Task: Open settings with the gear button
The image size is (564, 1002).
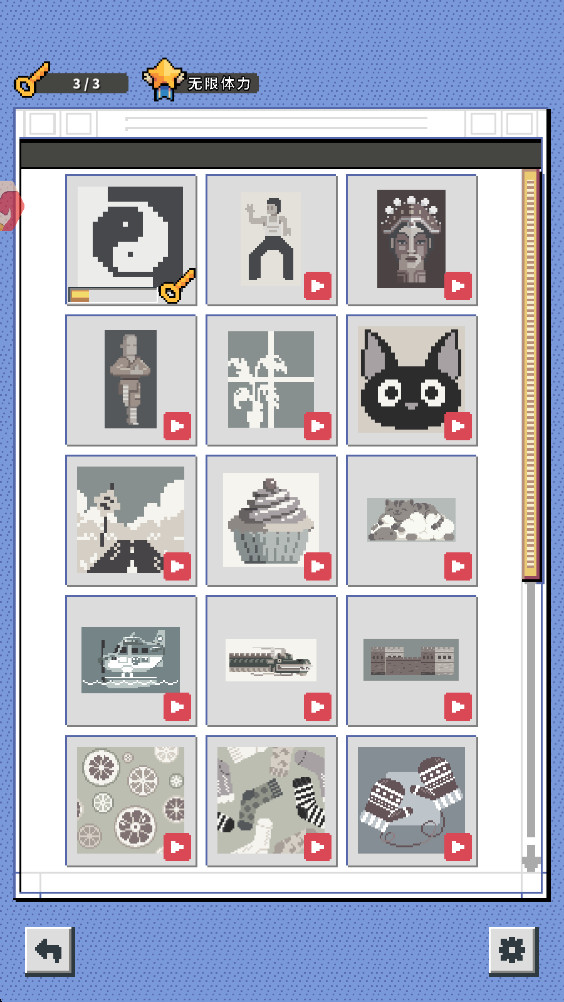Action: [x=514, y=952]
